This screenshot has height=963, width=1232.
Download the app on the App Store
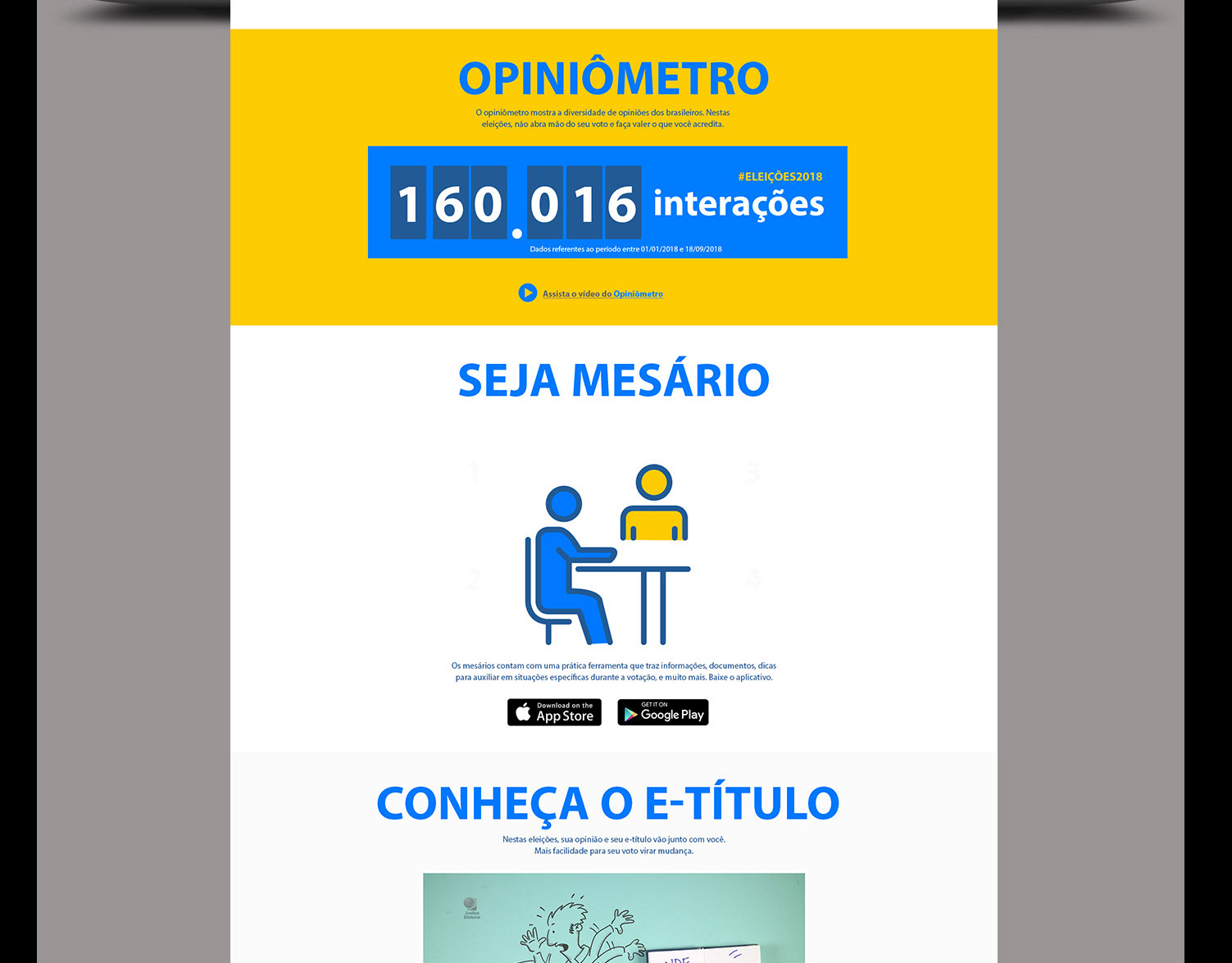click(x=554, y=712)
